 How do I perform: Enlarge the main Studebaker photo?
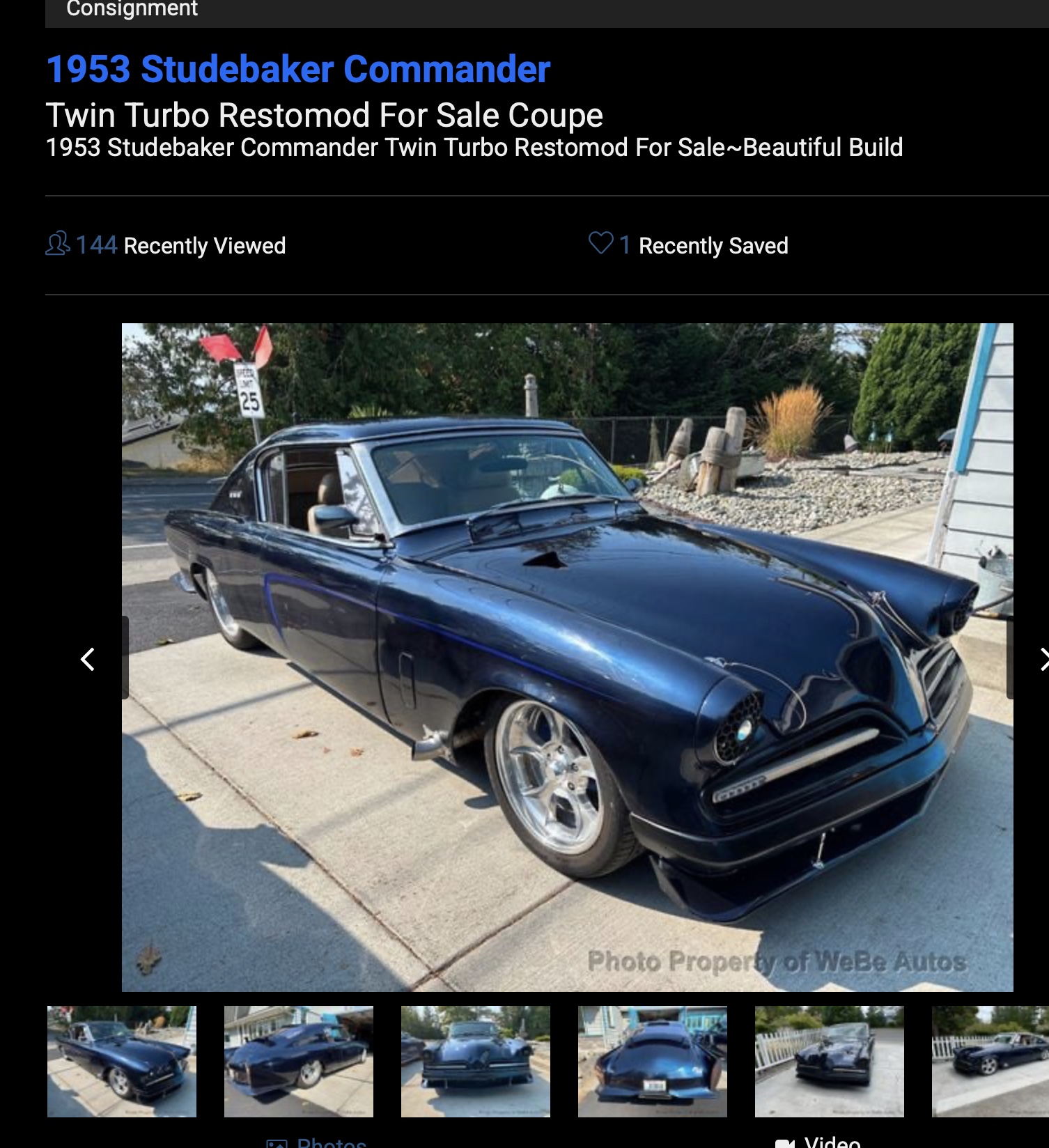tap(567, 656)
